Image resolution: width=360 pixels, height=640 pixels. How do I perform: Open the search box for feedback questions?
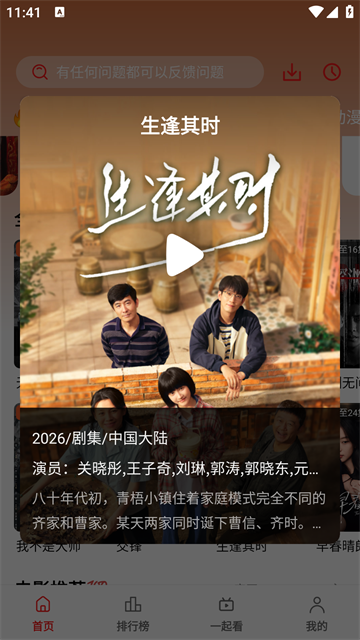[140, 72]
